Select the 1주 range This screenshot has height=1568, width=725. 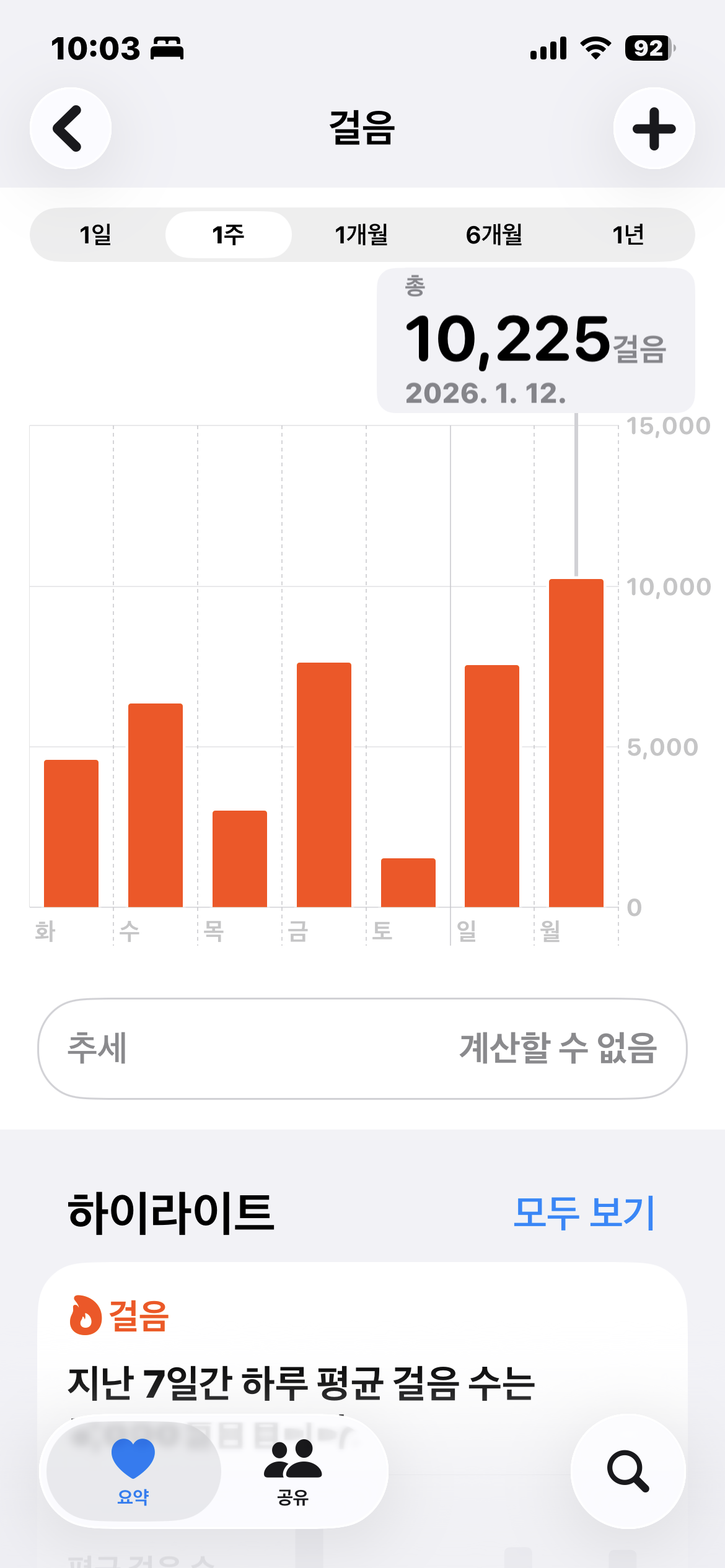[229, 235]
